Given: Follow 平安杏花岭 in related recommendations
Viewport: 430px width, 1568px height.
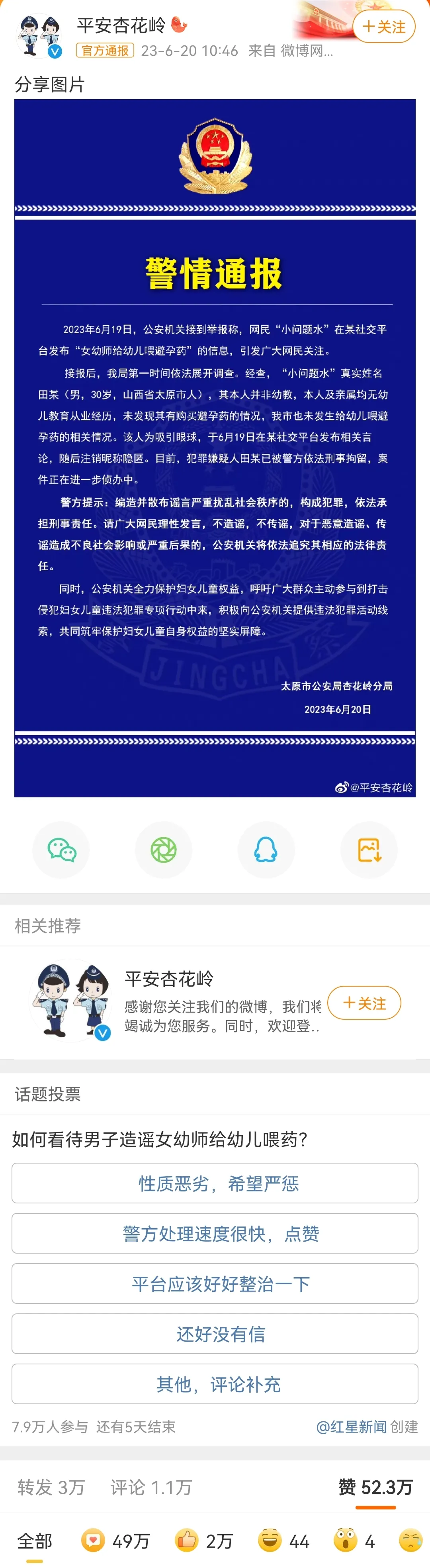Looking at the screenshot, I should click(x=364, y=1003).
